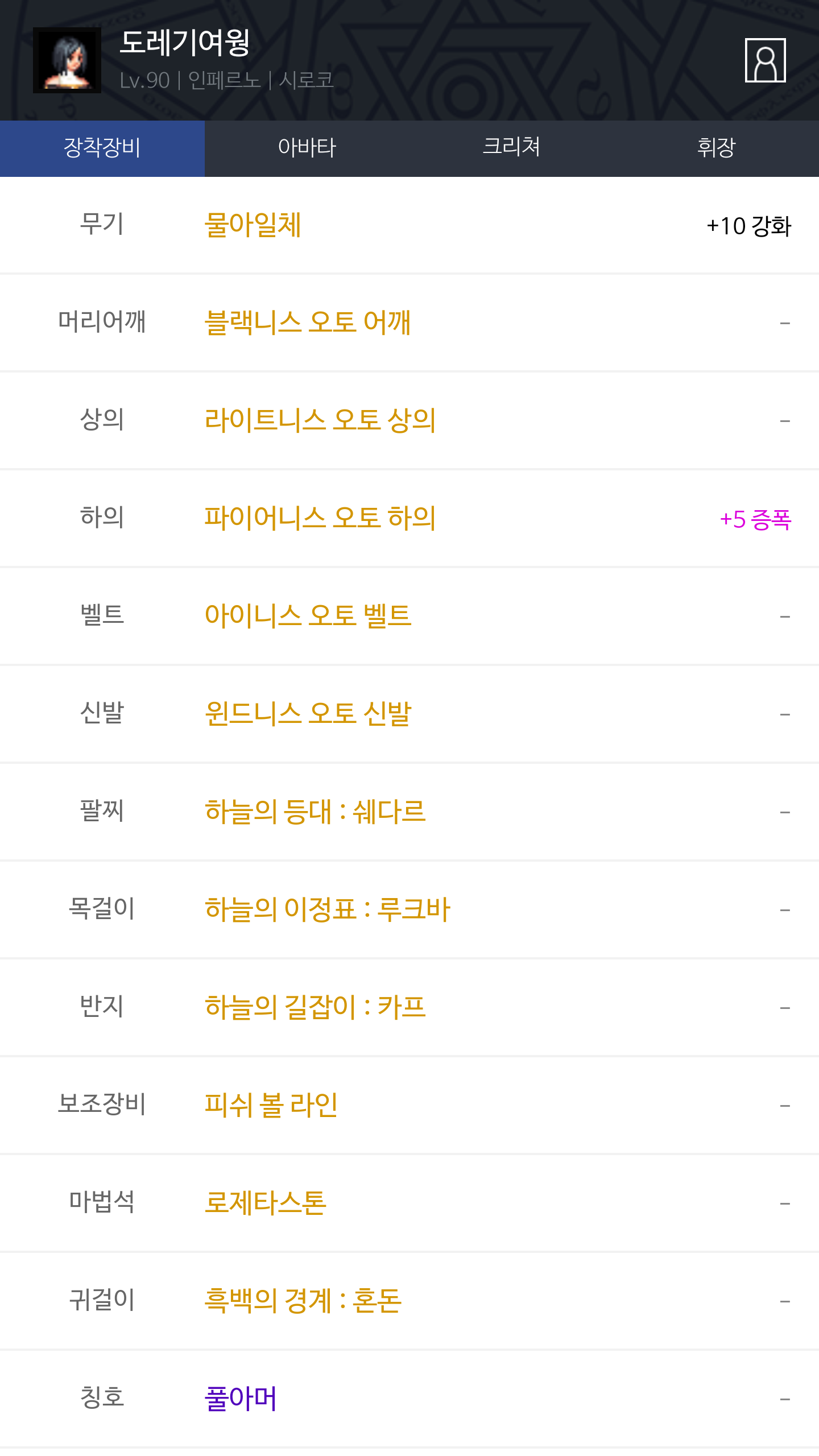Open the character profile icon
This screenshot has width=819, height=1456.
(x=765, y=60)
